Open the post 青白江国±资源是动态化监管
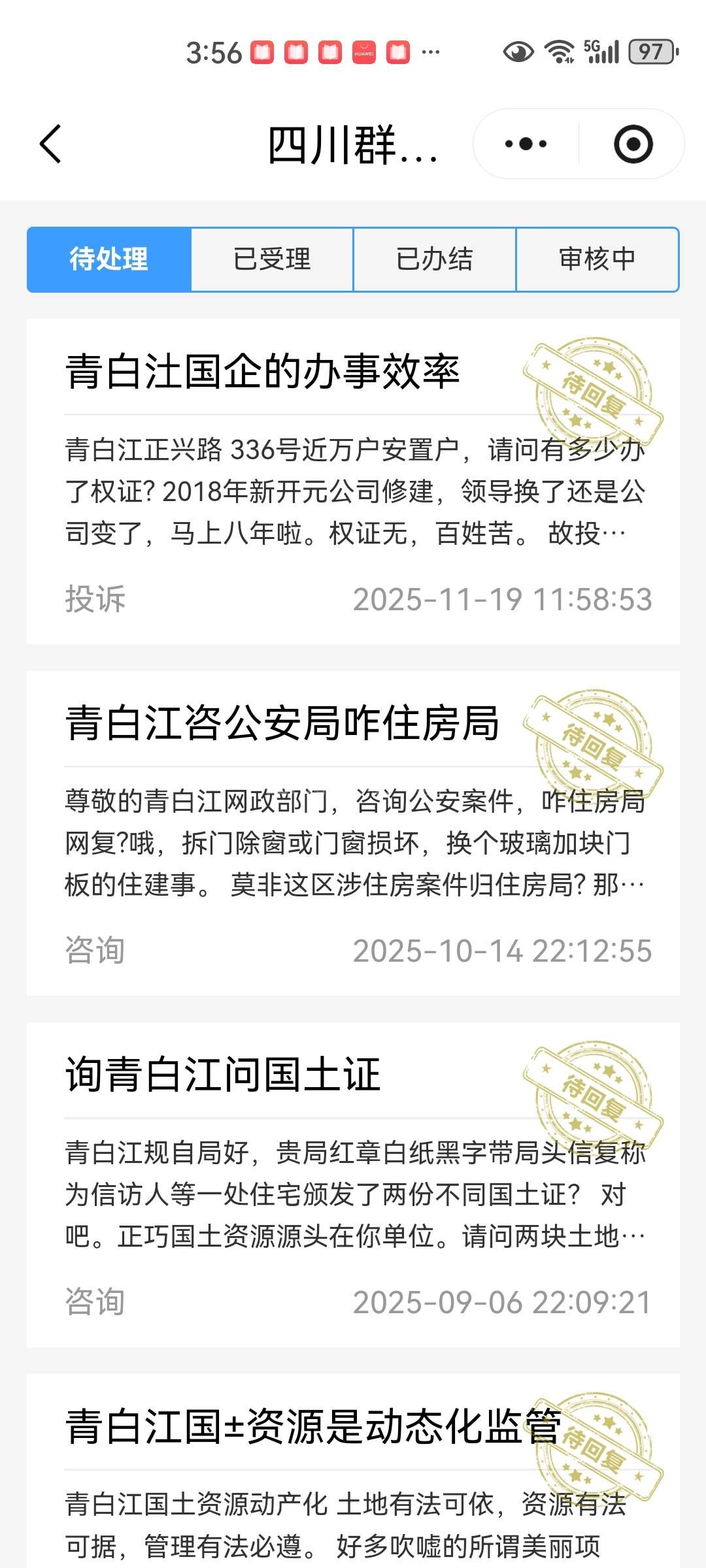 [314, 1427]
